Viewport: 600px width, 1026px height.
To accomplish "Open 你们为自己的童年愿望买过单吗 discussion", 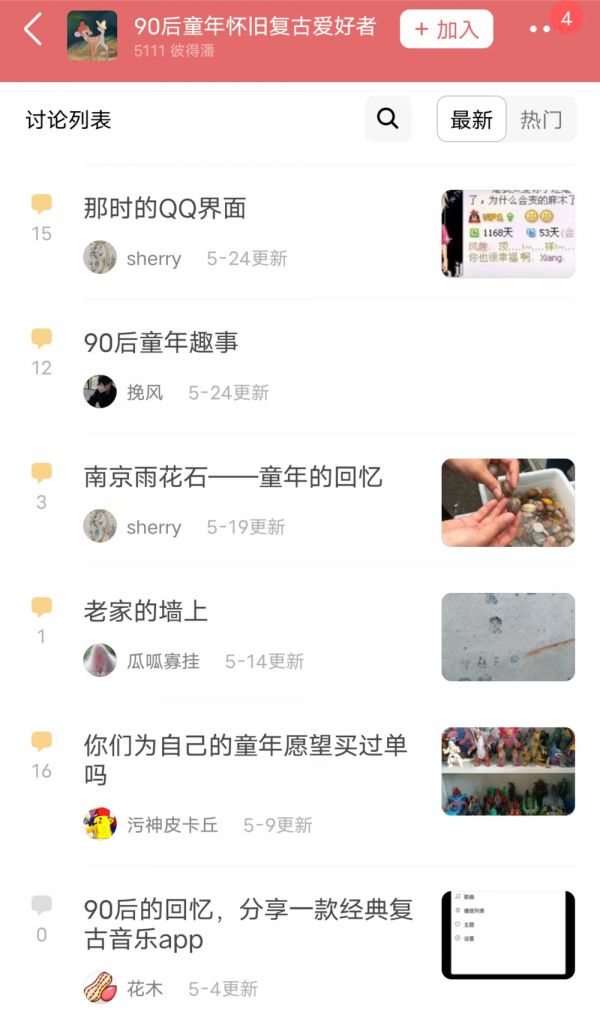I will point(246,759).
